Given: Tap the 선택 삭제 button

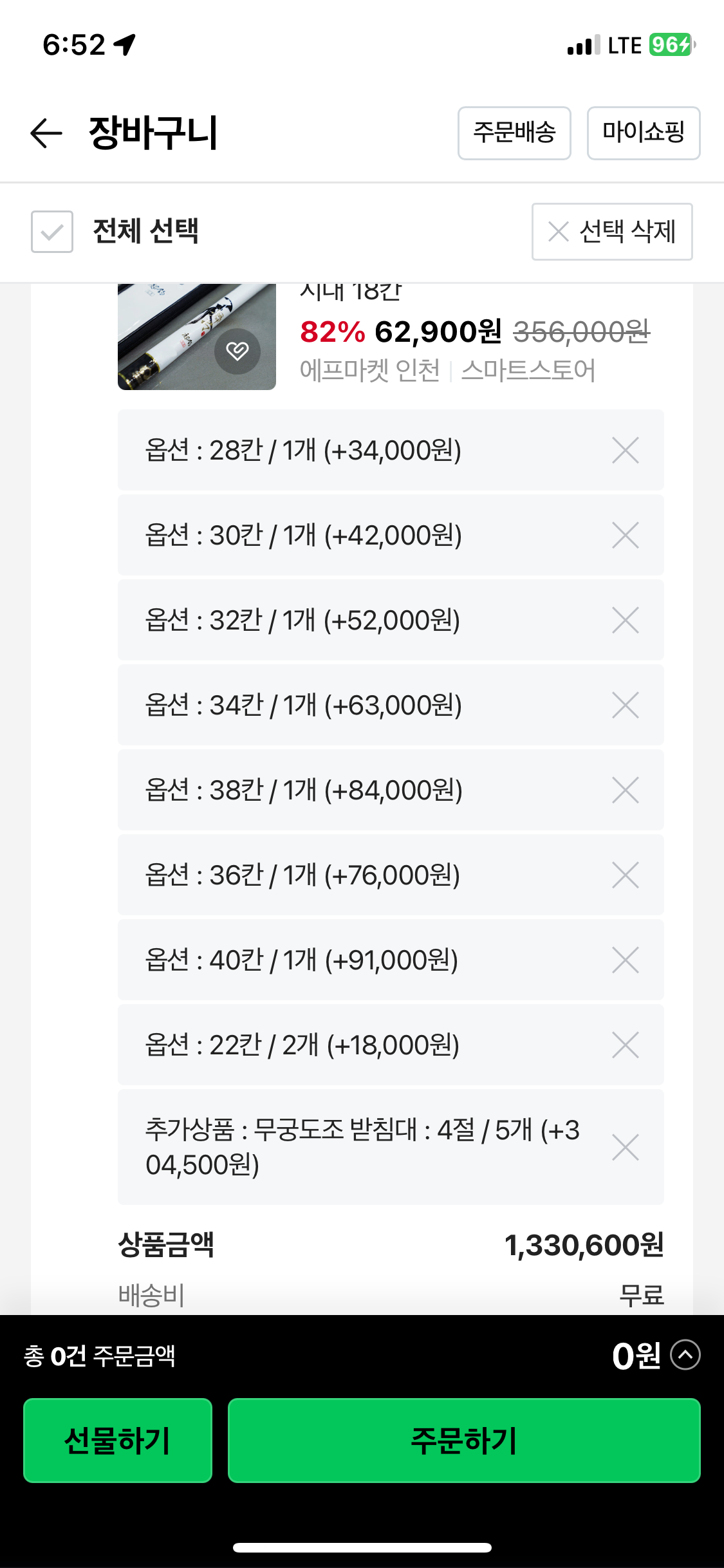Looking at the screenshot, I should [612, 232].
